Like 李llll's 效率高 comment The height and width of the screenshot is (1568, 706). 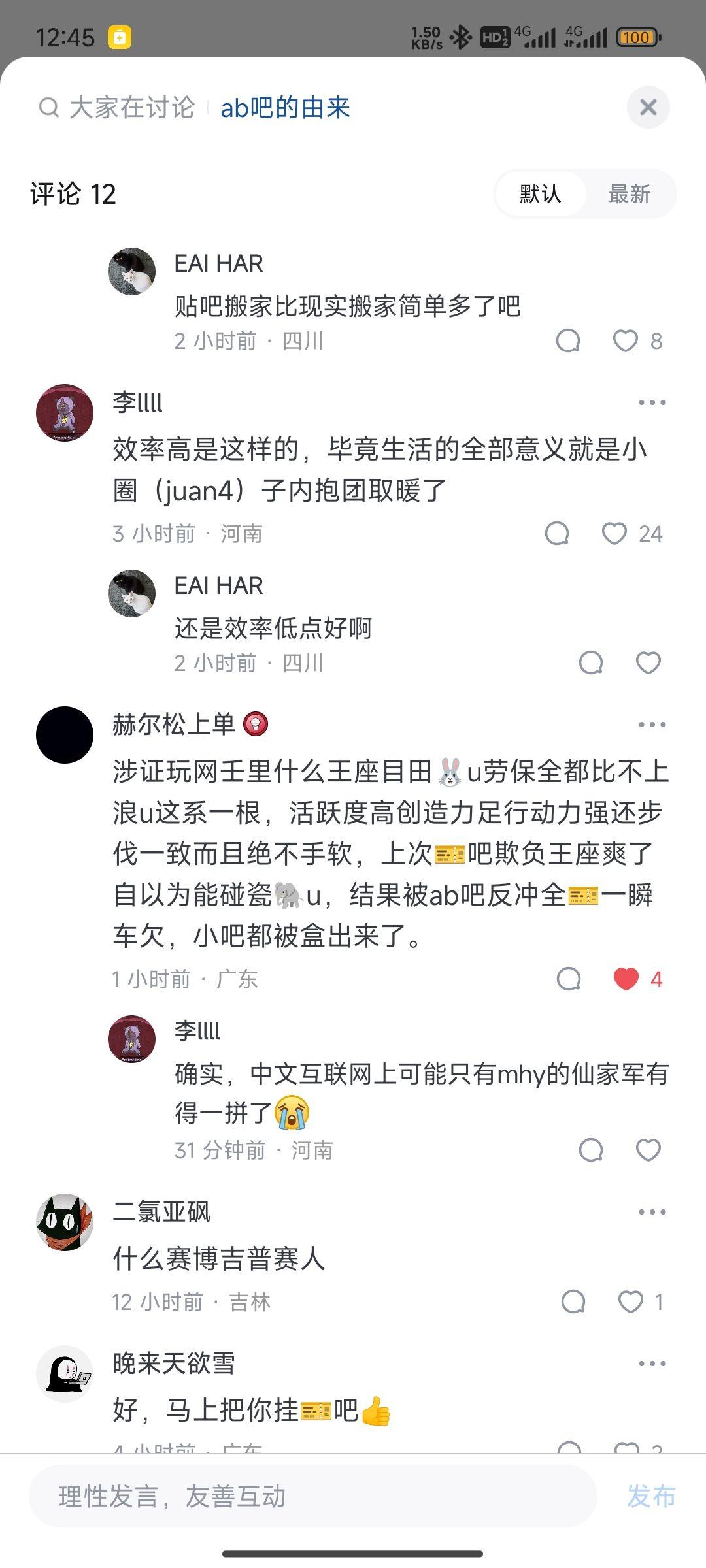coord(614,534)
